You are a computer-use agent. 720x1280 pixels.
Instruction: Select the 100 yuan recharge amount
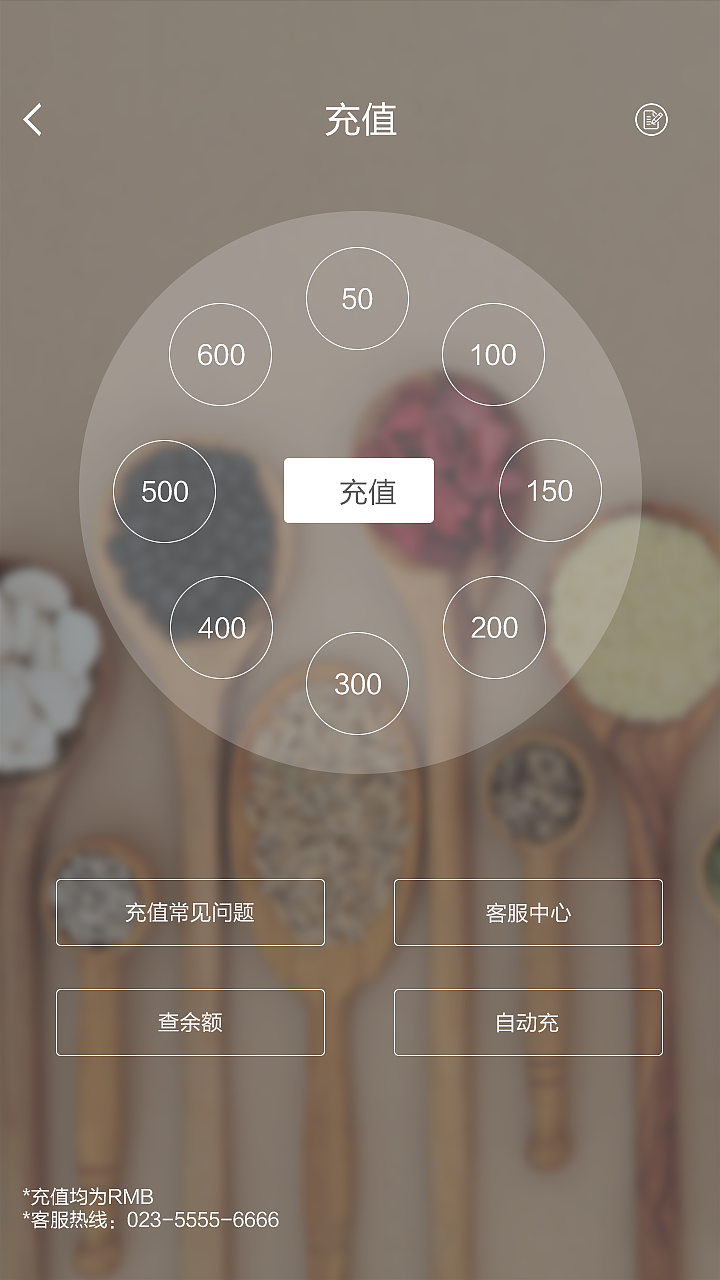[x=493, y=355]
